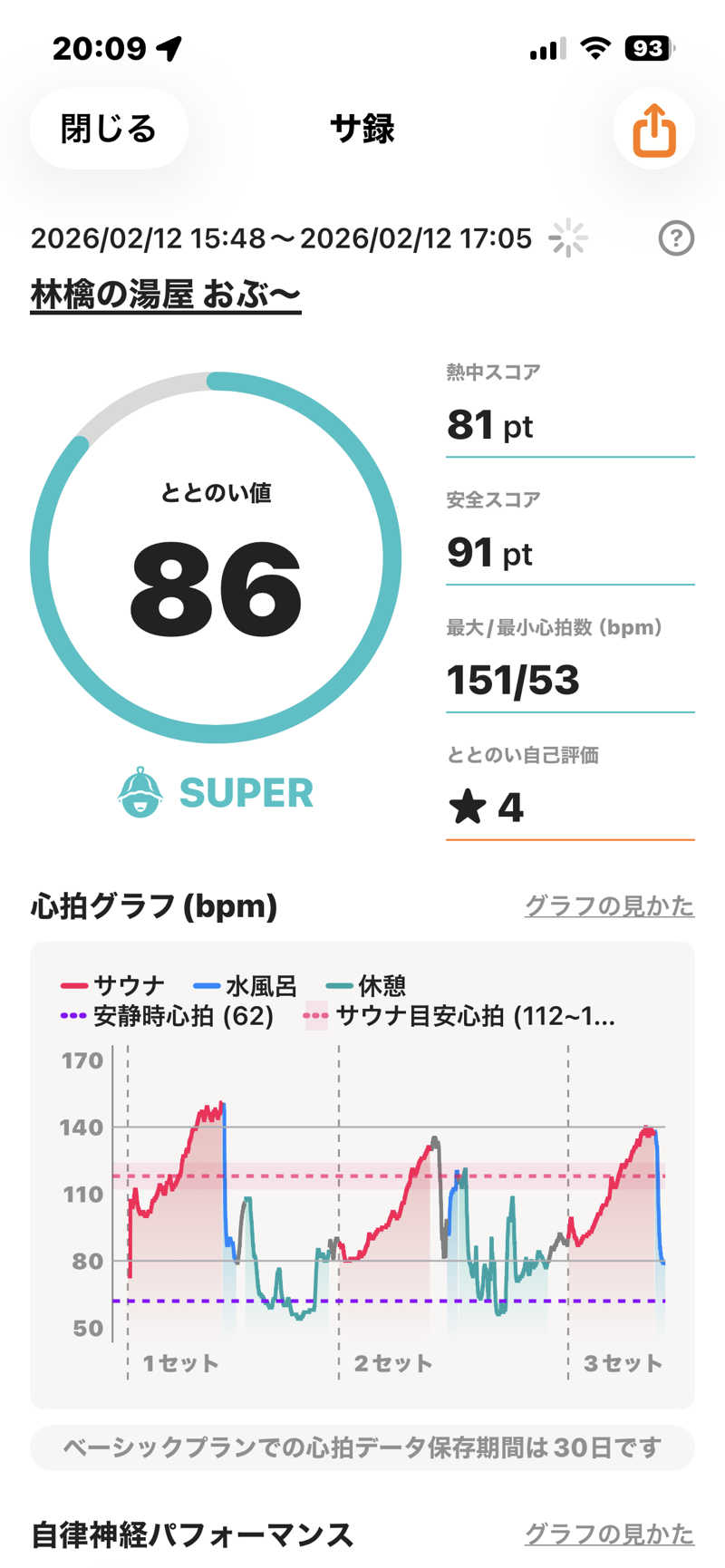725x1568 pixels.
Task: Share this sauna record
Action: pyautogui.click(x=653, y=131)
